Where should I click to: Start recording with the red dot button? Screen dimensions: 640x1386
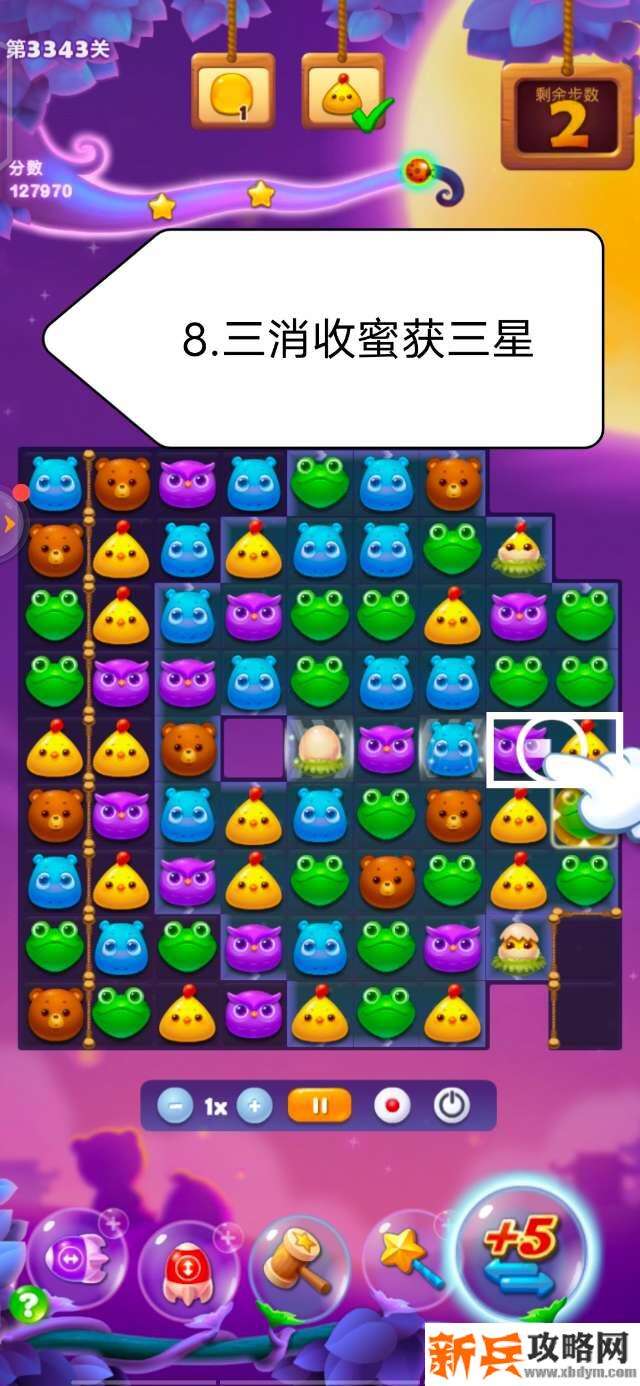(391, 1107)
